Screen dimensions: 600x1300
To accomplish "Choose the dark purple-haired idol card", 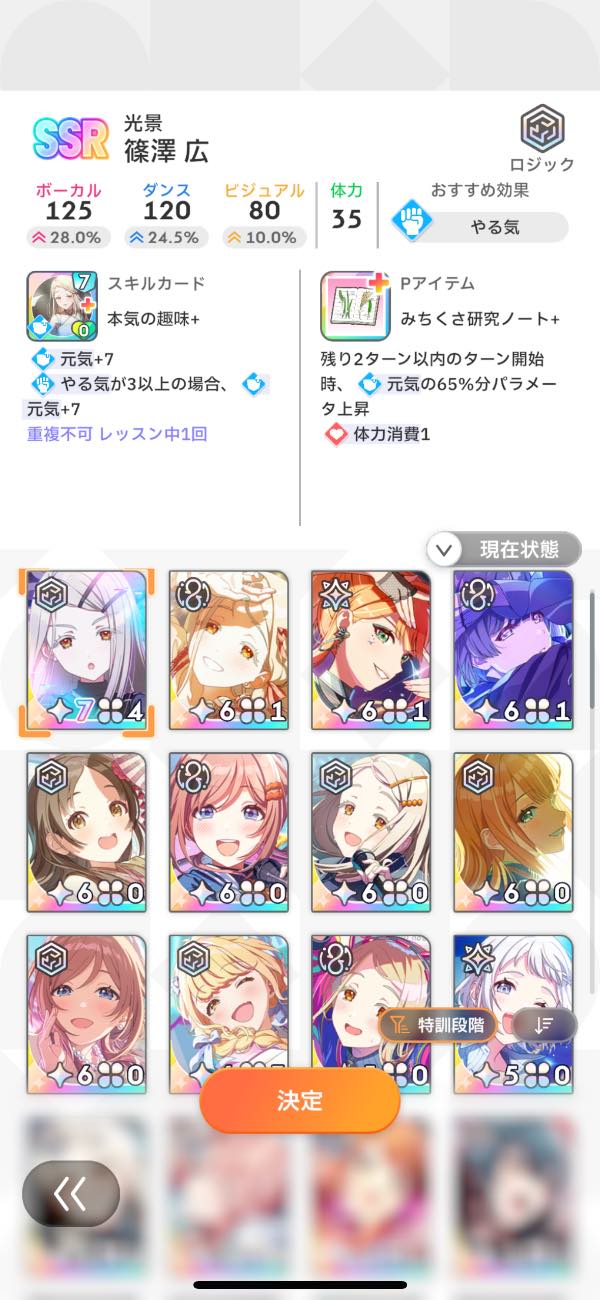I will [x=513, y=650].
